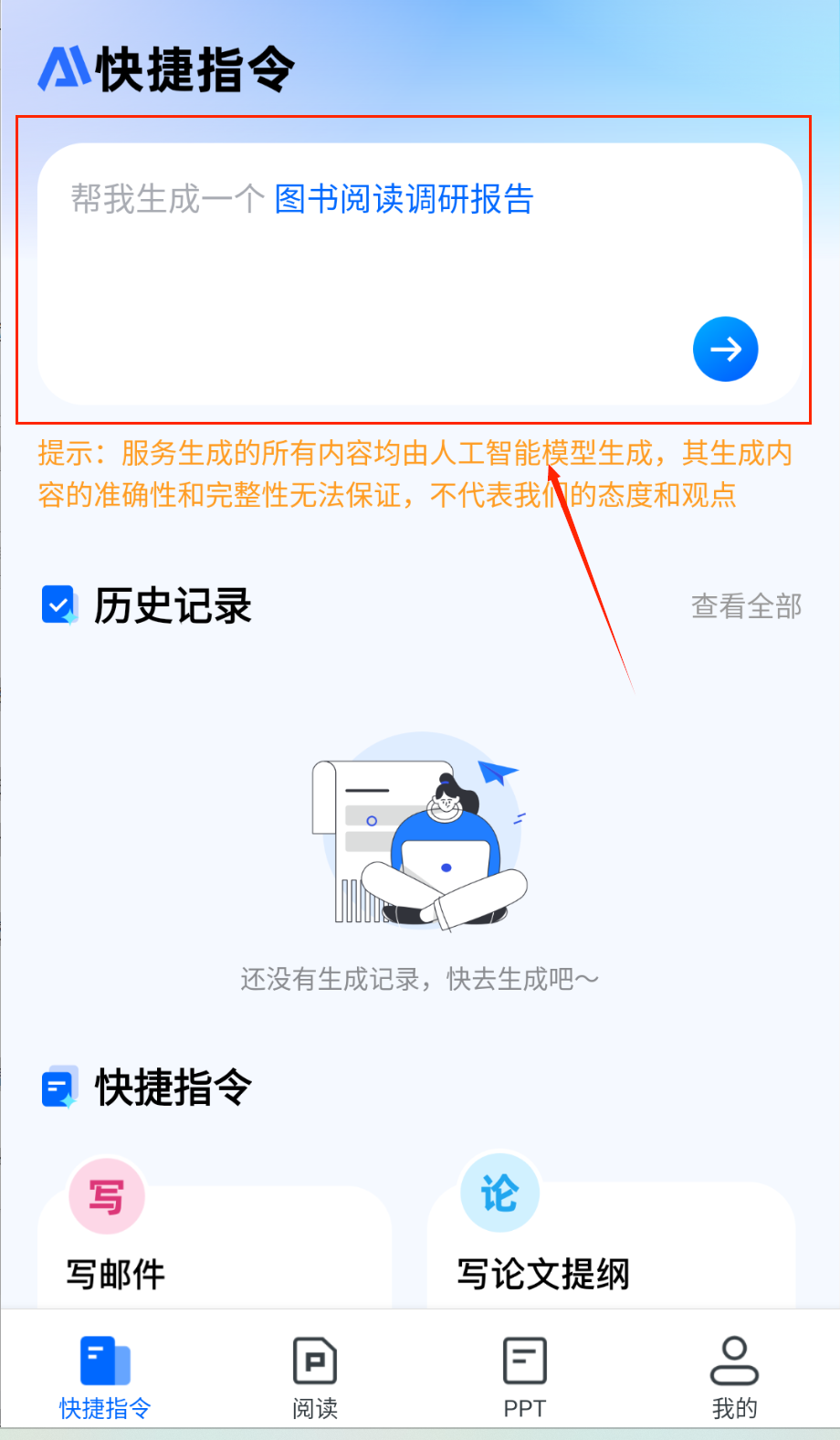Viewport: 840px width, 1440px height.
Task: Open the 写论文提纲 shortcut card
Action: 610,1260
